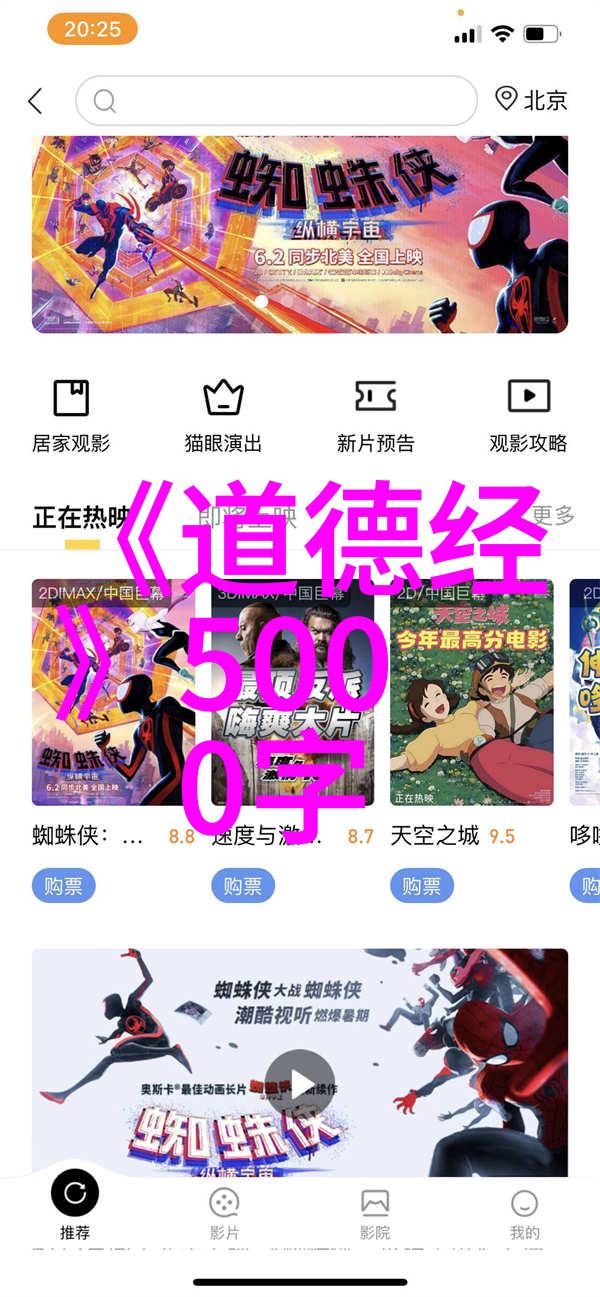
Task: Switch to the 影片 tab
Action: click(x=224, y=1212)
